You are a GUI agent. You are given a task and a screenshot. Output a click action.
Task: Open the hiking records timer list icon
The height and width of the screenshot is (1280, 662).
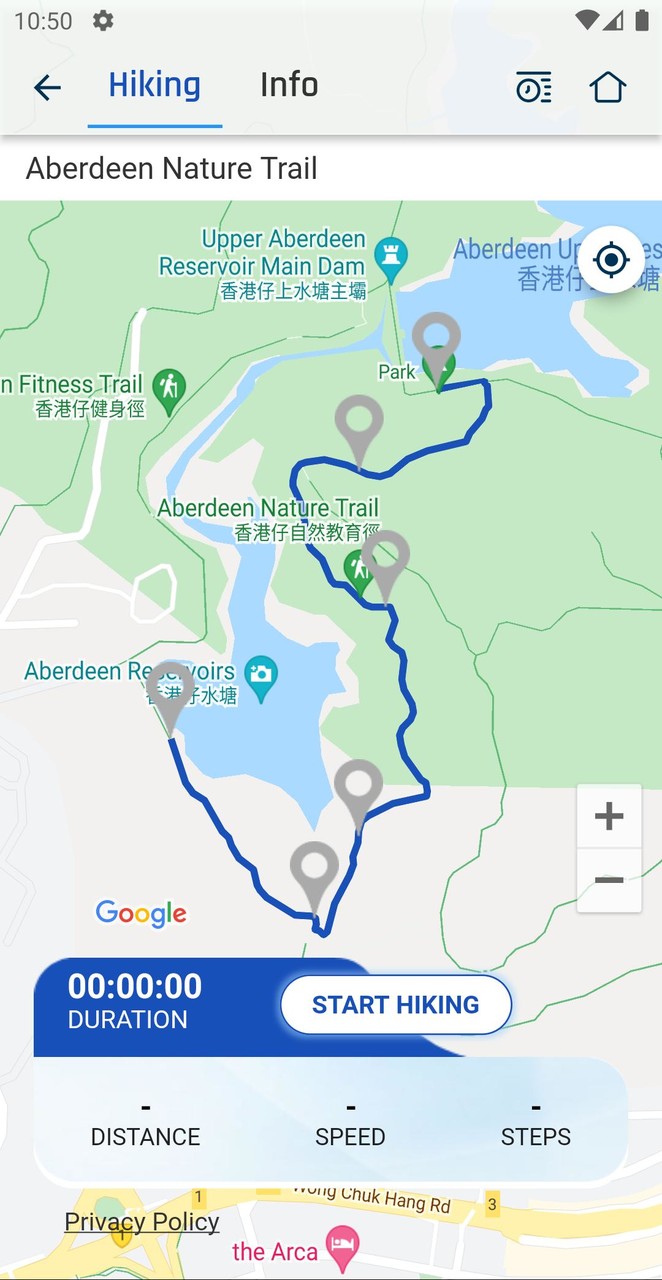[533, 88]
